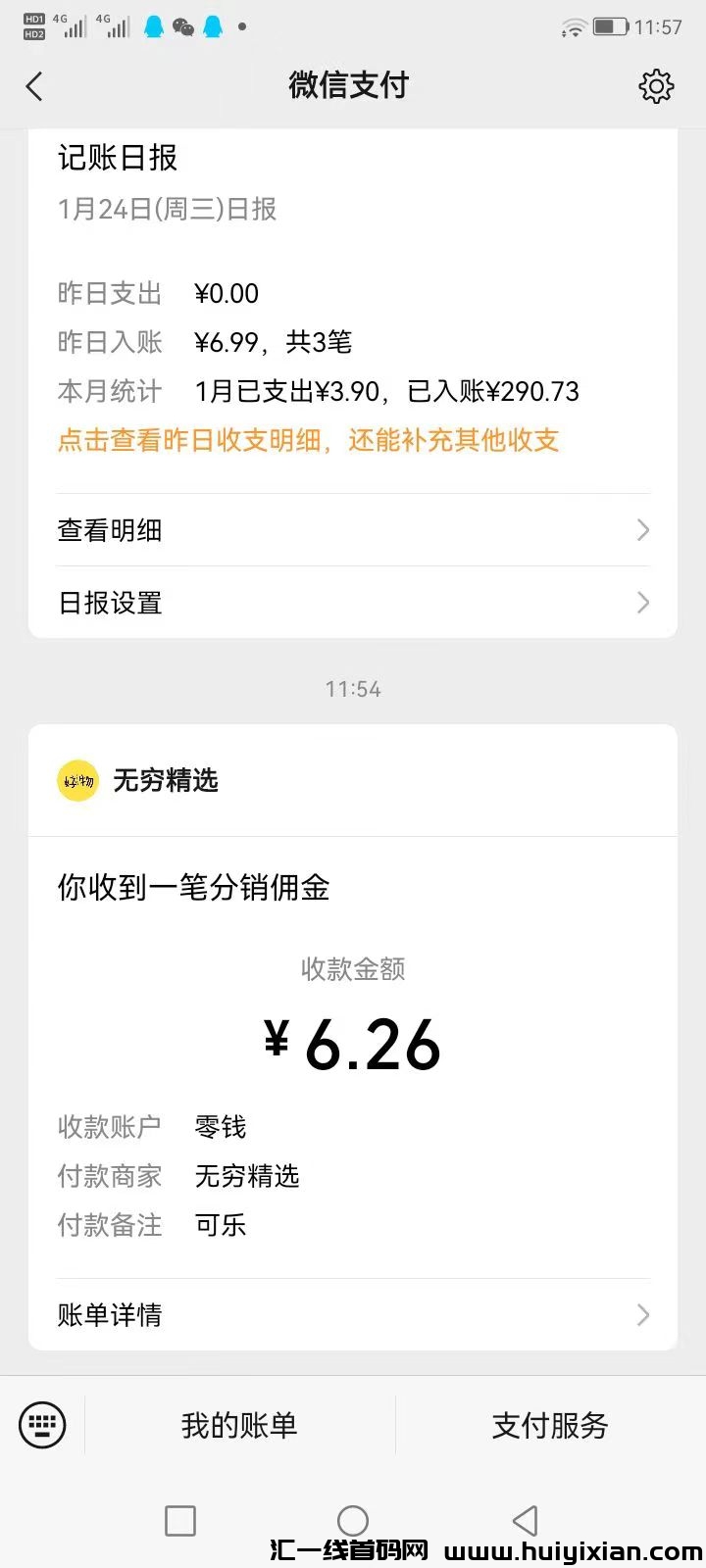
Task: Open 我的账单 menu
Action: click(239, 1425)
